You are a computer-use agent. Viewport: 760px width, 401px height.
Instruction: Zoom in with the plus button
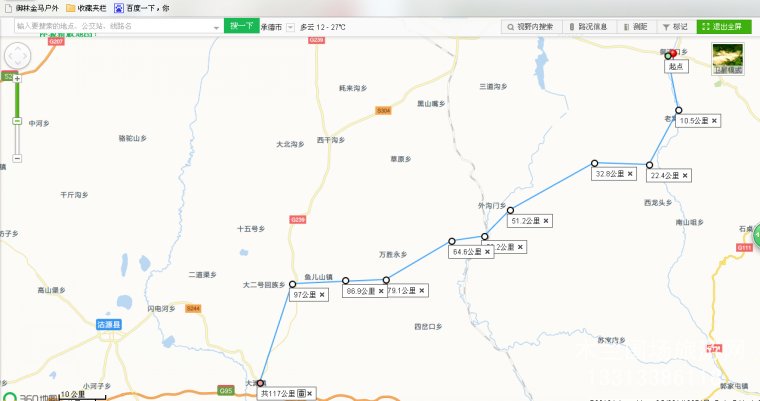pyautogui.click(x=16, y=77)
